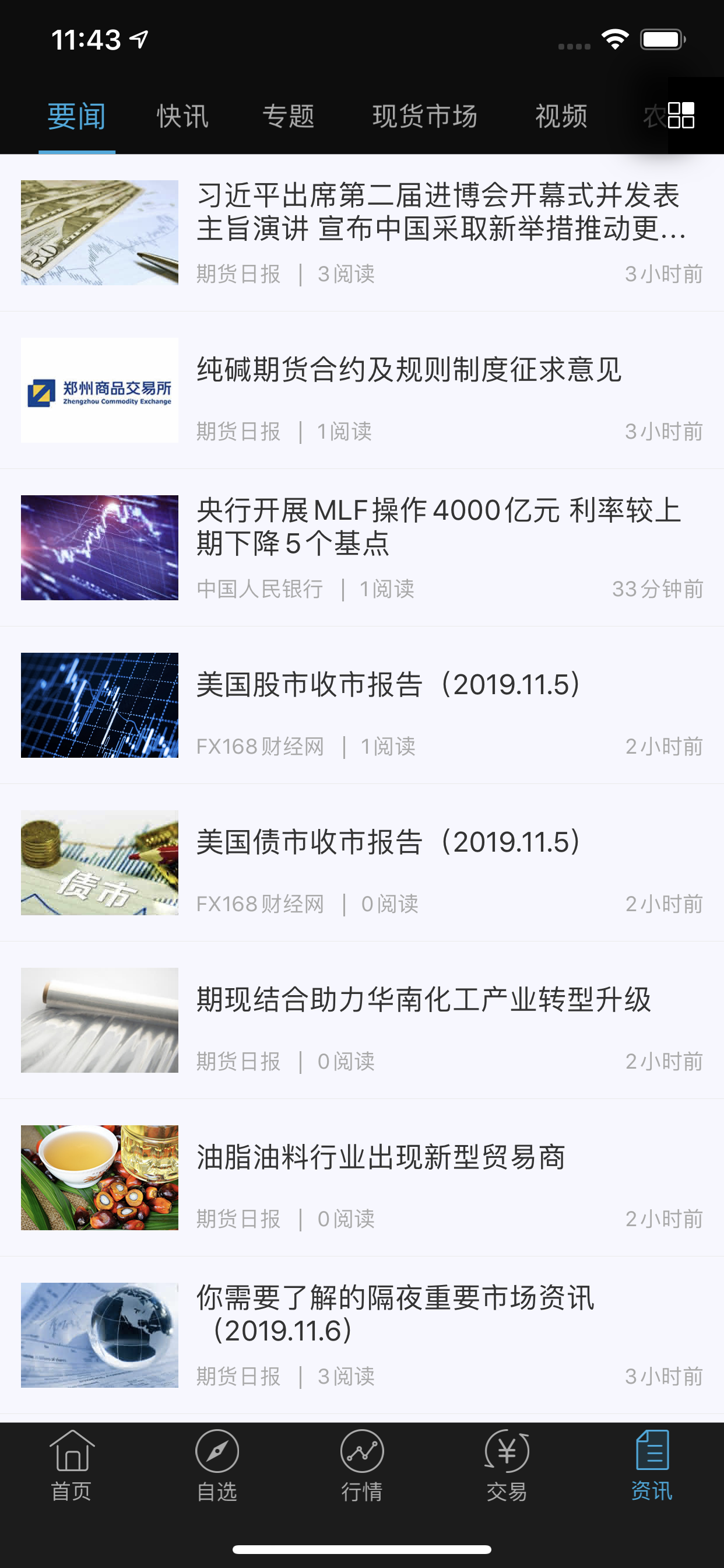Open the 行情 tab
The width and height of the screenshot is (724, 1568).
[x=362, y=1465]
